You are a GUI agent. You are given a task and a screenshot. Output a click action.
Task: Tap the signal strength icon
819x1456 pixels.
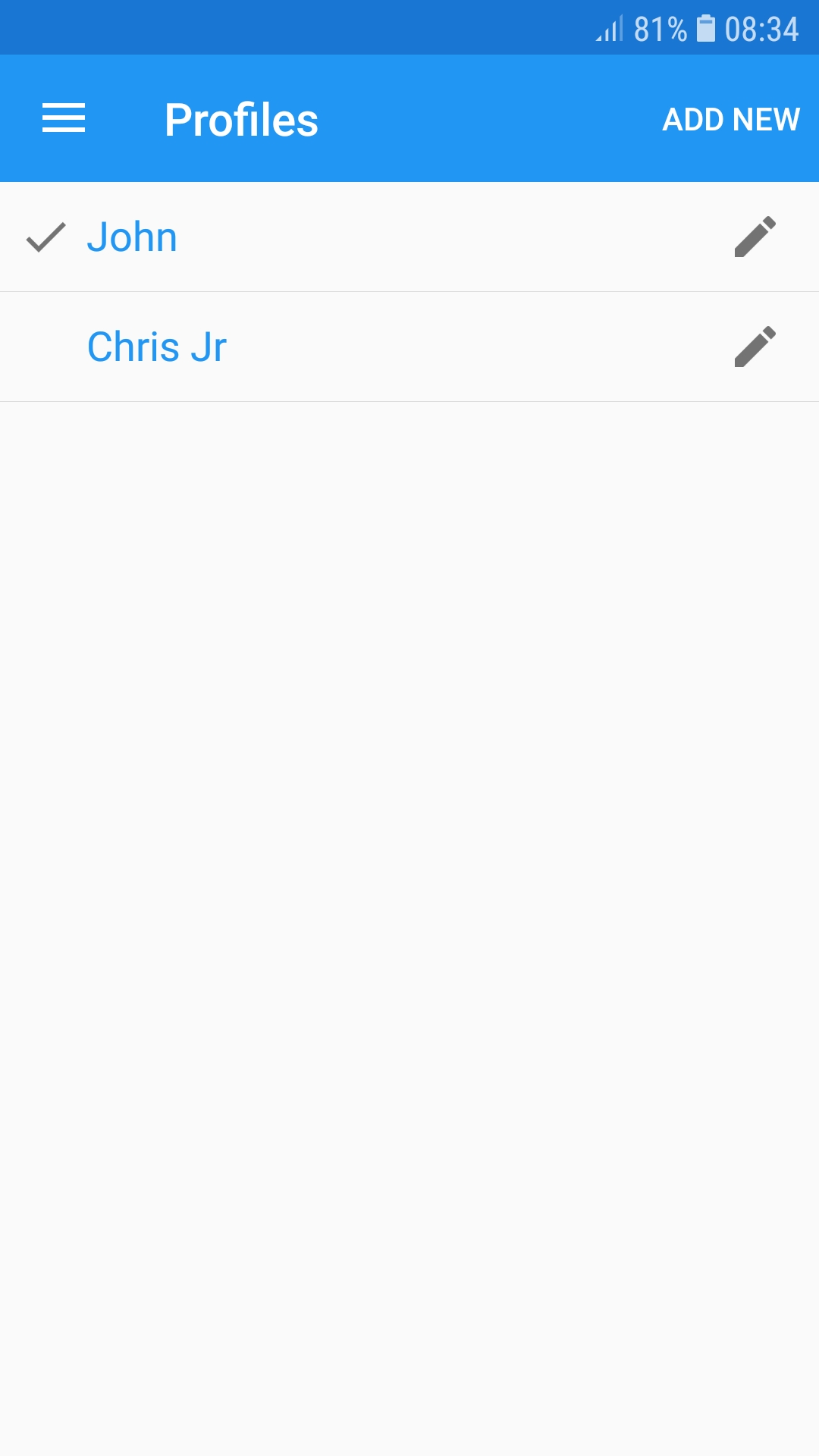(x=611, y=28)
